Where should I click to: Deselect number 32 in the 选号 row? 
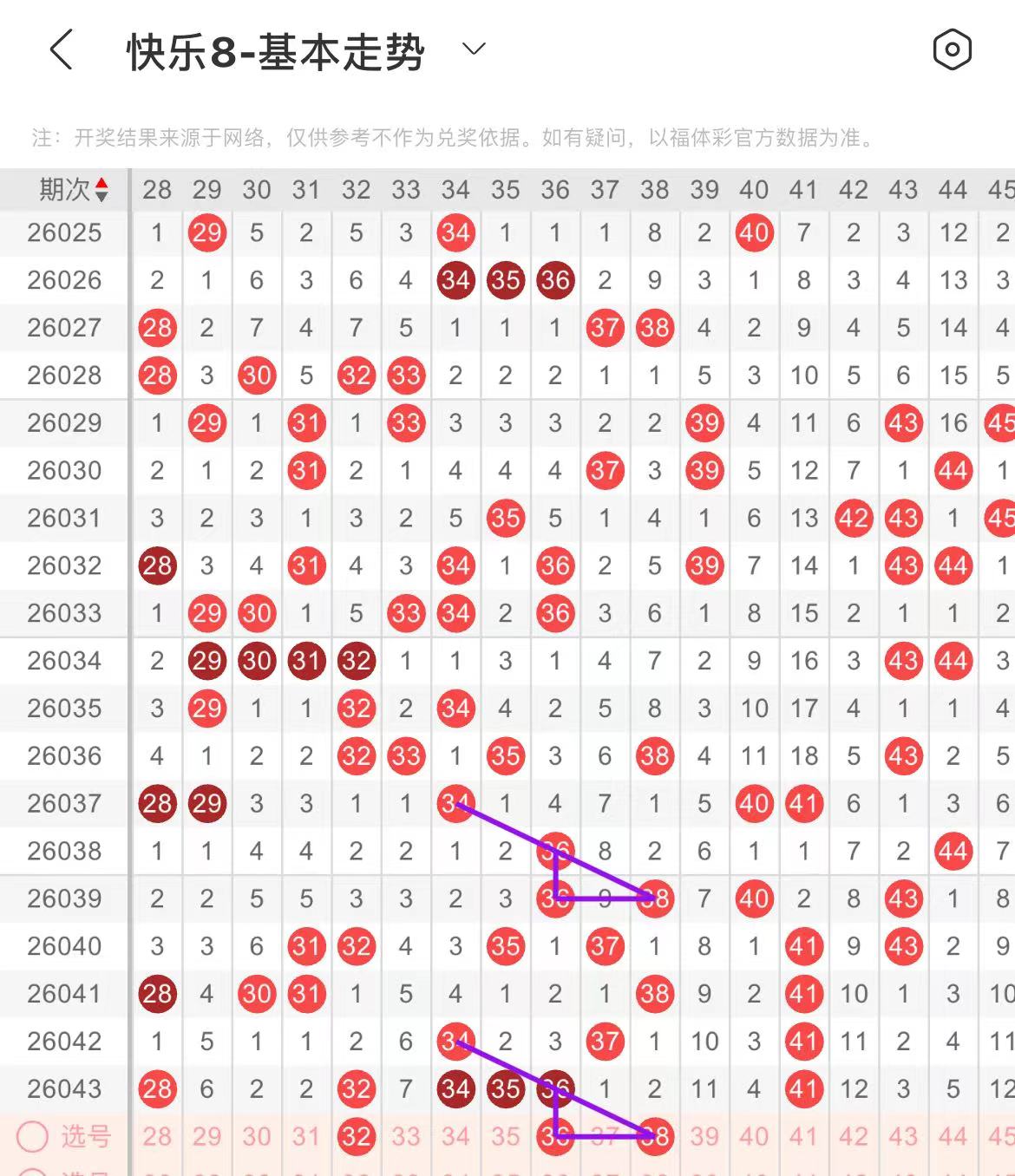click(x=356, y=1136)
